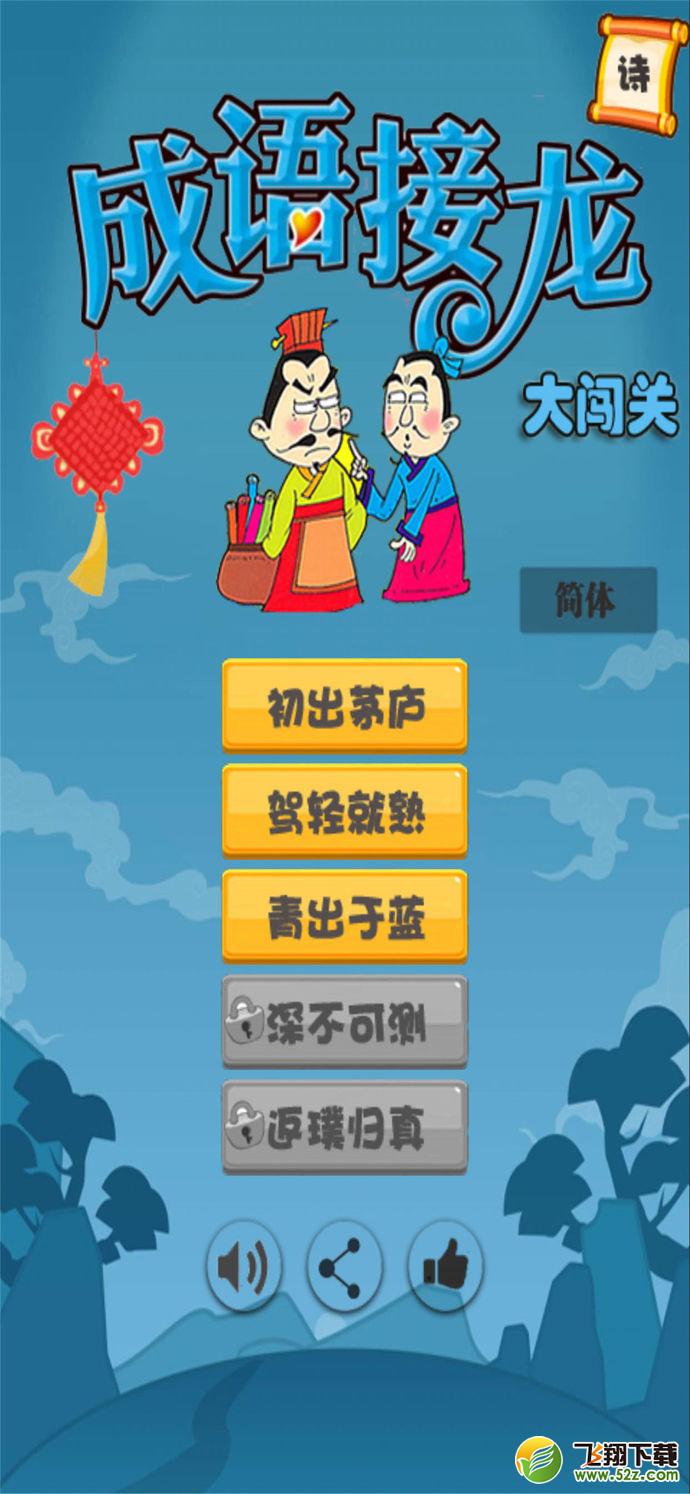Tap the locked 返璞归真 level
Image resolution: width=690 pixels, height=1494 pixels.
pyautogui.click(x=345, y=1127)
